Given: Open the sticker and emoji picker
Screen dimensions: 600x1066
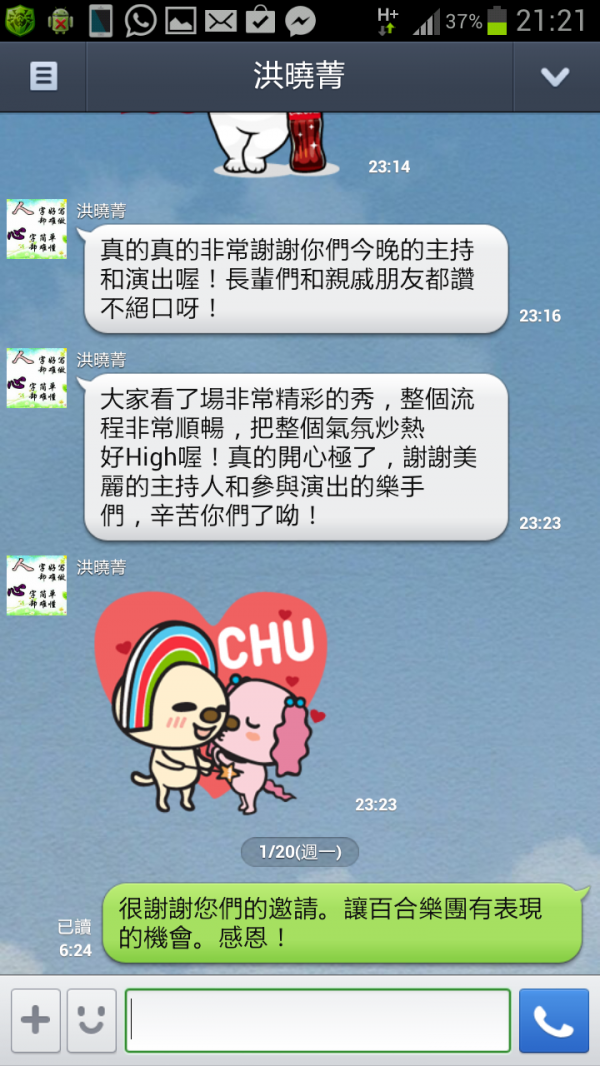Looking at the screenshot, I should [x=91, y=1020].
